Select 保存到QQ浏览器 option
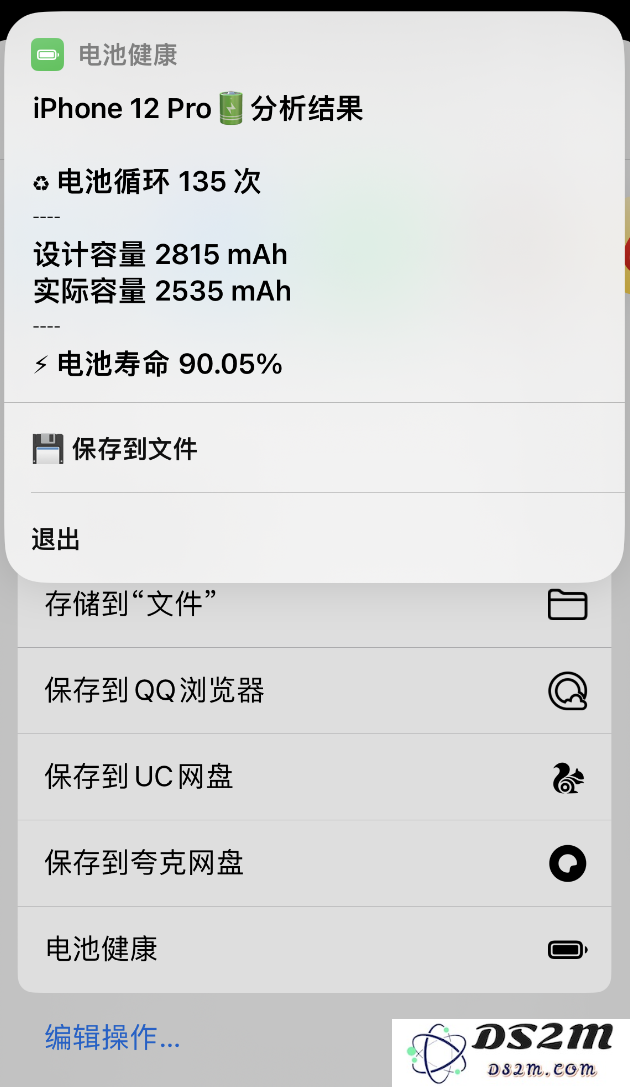 tap(314, 691)
